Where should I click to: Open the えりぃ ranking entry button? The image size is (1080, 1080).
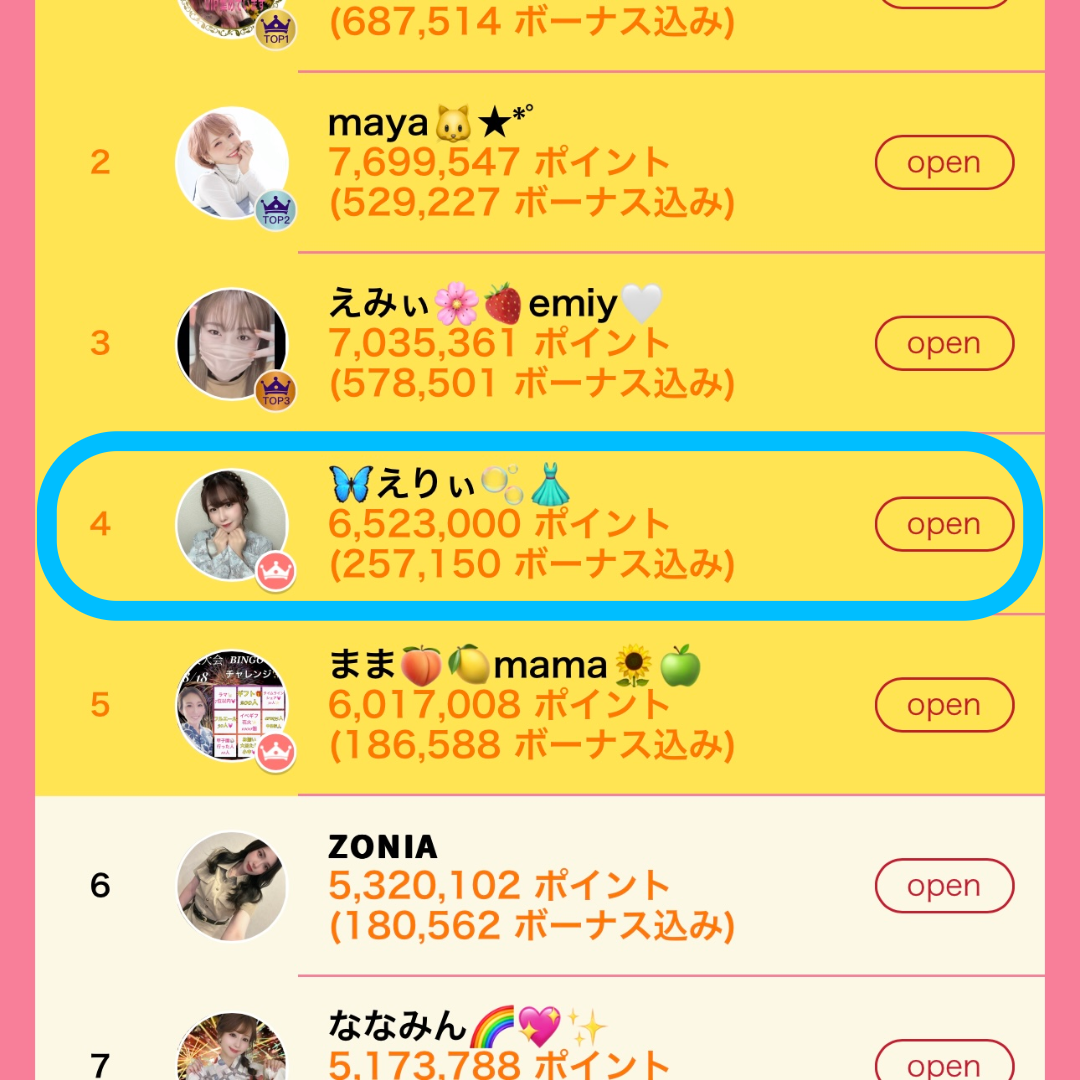click(944, 524)
